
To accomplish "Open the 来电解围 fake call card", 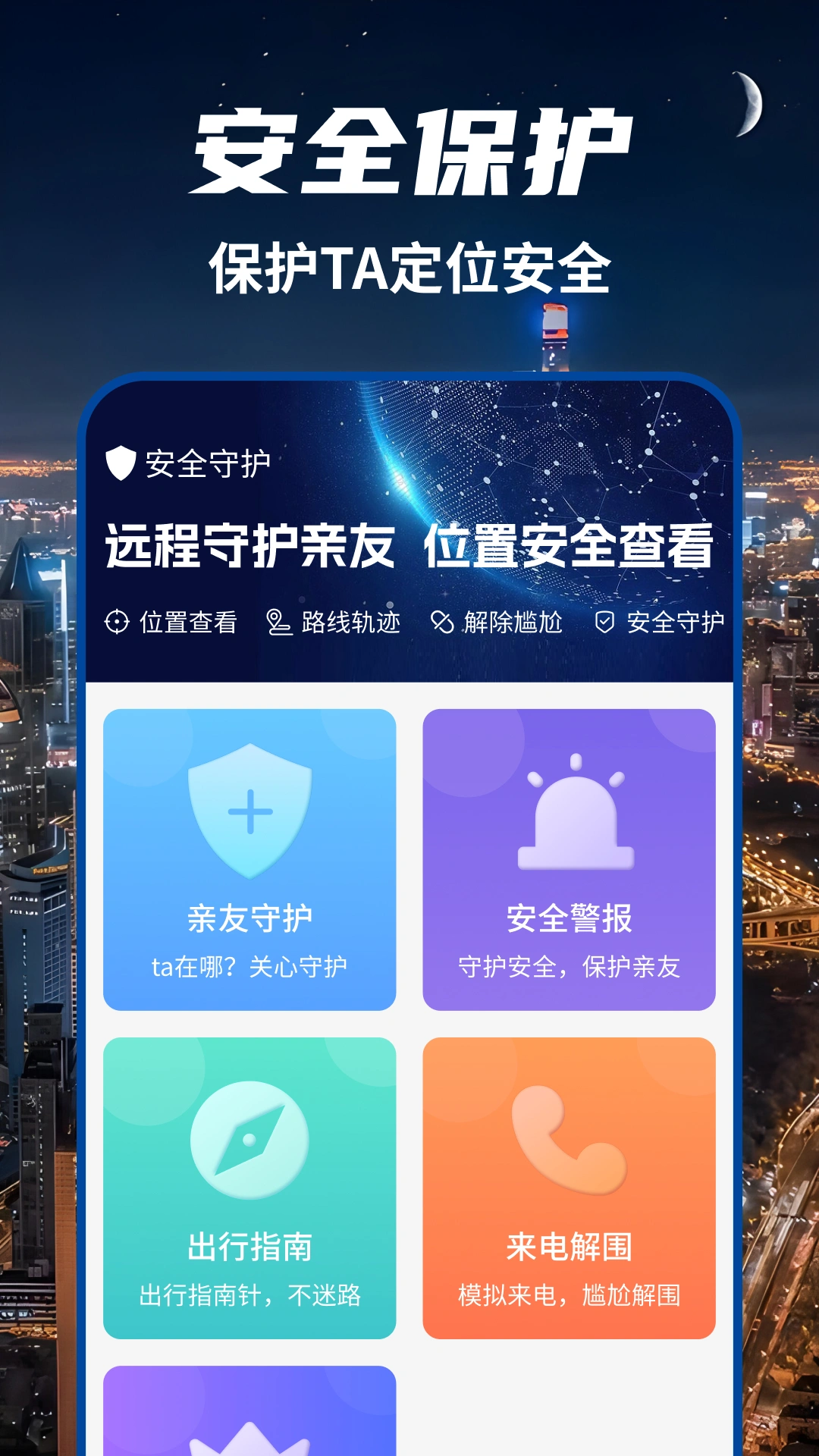I will click(x=570, y=1183).
